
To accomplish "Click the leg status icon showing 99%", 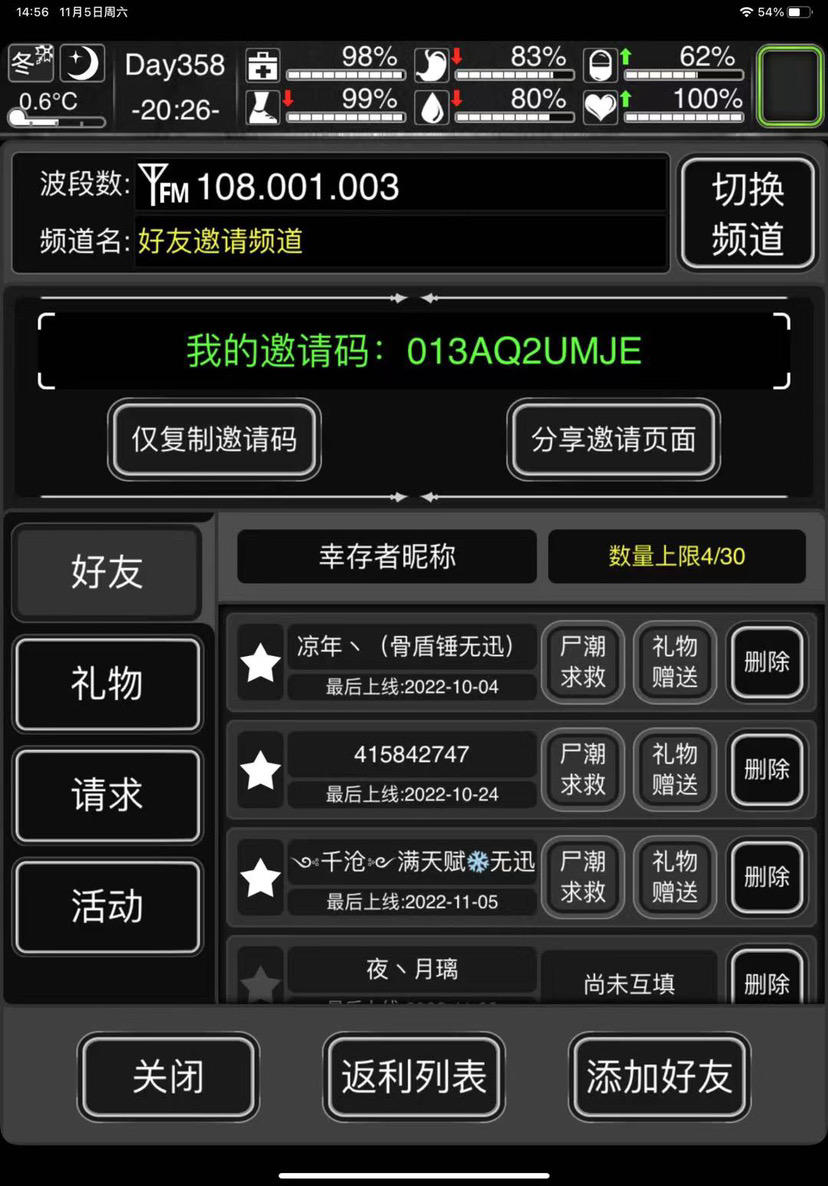I will 263,106.
